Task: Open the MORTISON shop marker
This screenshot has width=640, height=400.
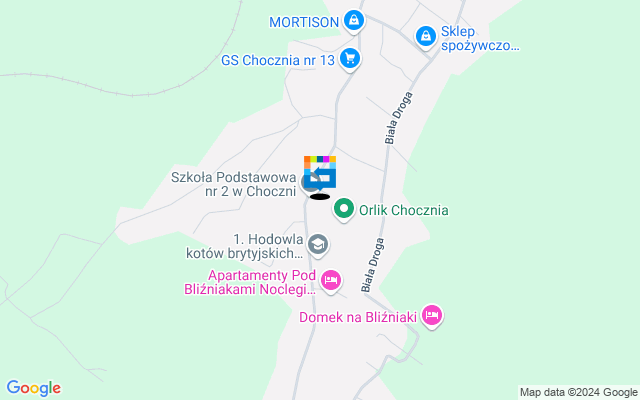Action: 353,20
